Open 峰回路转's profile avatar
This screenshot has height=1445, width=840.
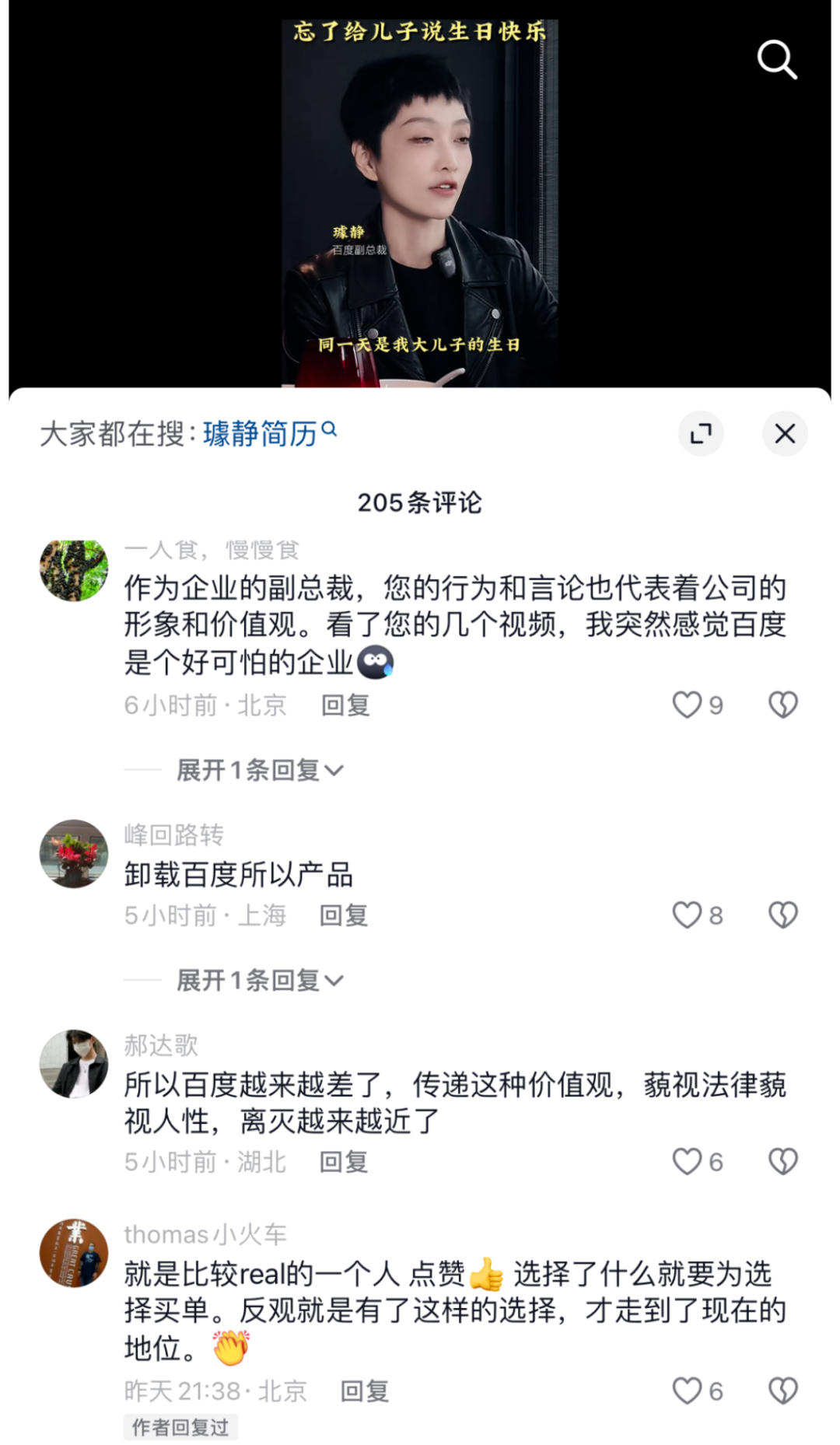tap(74, 854)
